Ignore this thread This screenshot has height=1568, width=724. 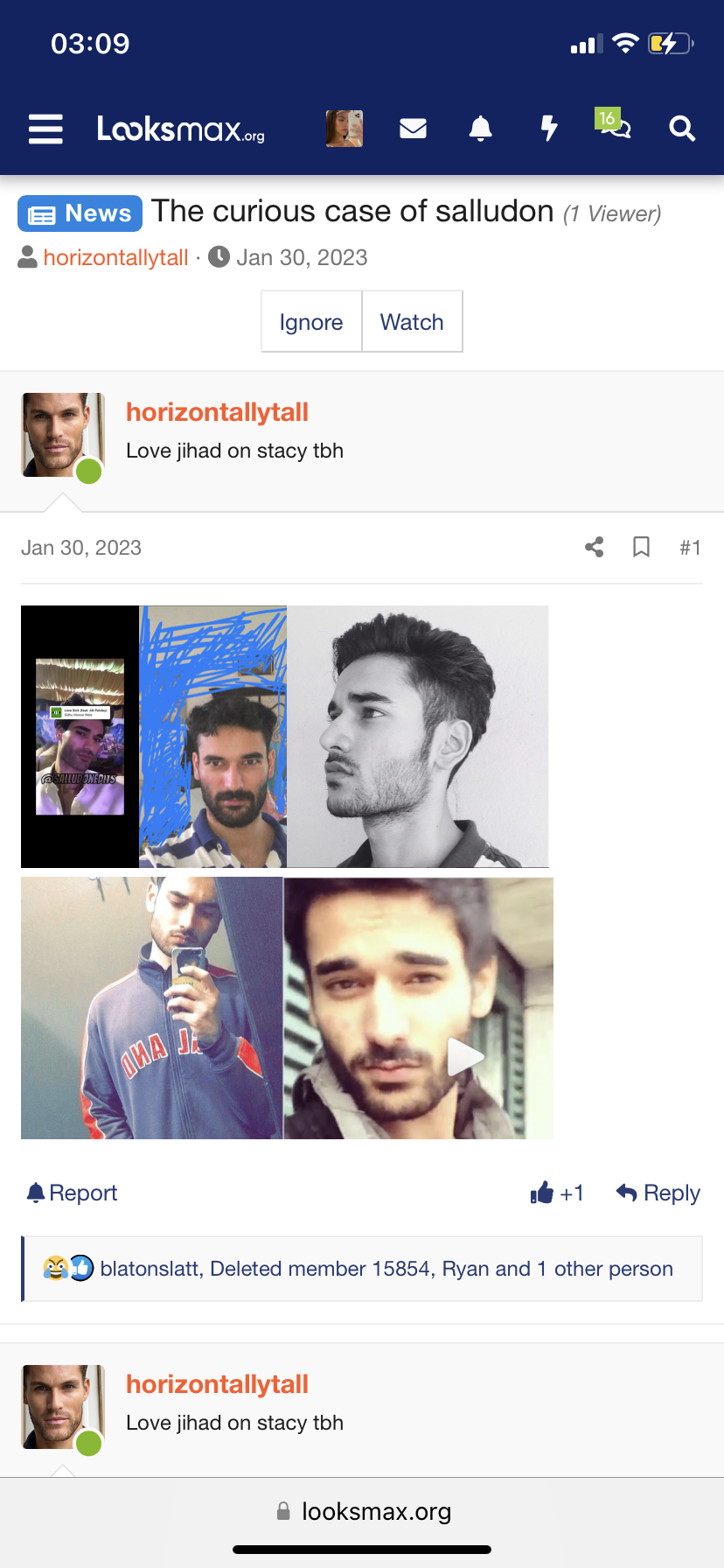point(311,322)
